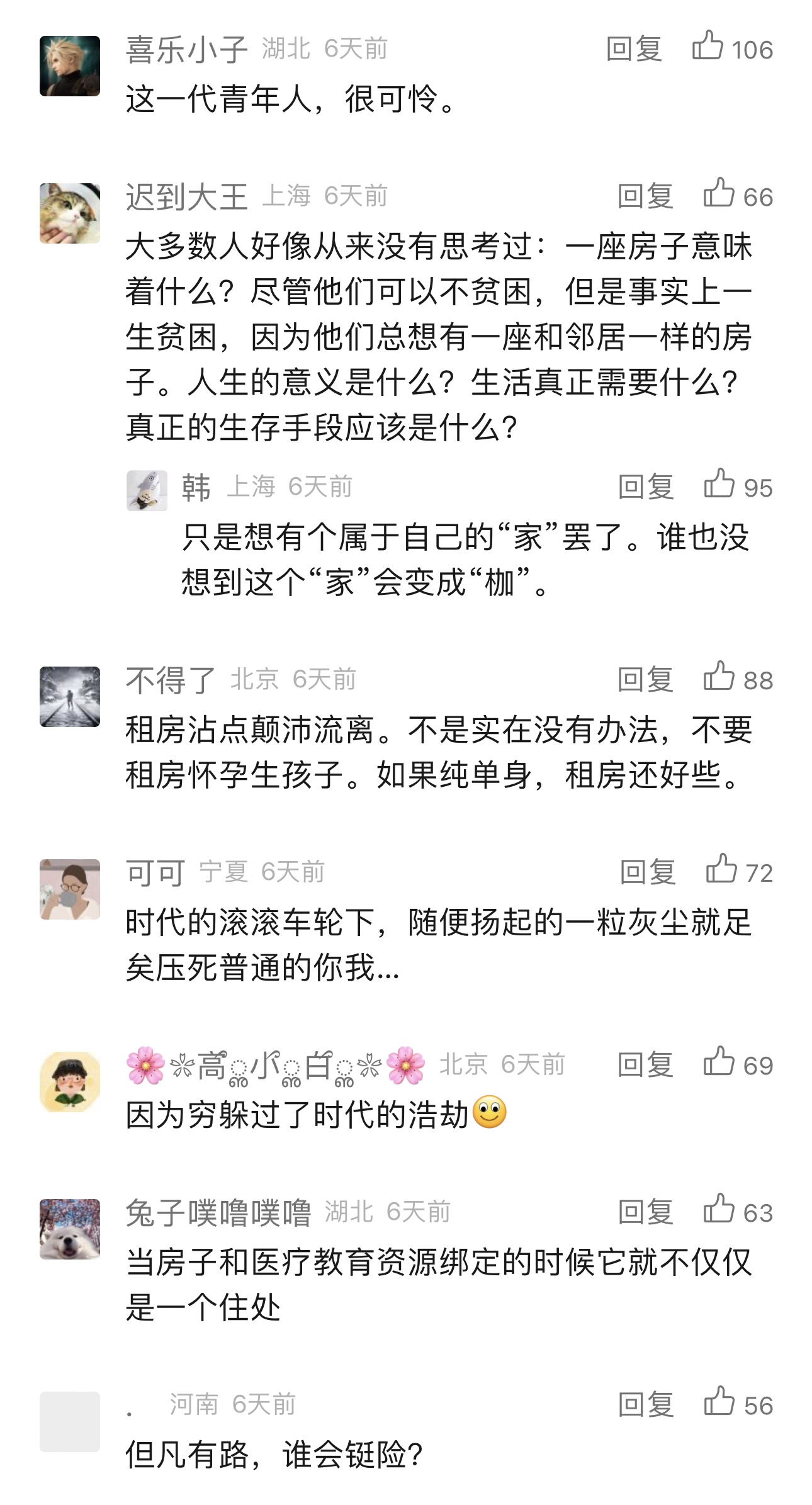The height and width of the screenshot is (1505, 812).
Task: Like the comment from 河南 user
Action: [x=719, y=1402]
